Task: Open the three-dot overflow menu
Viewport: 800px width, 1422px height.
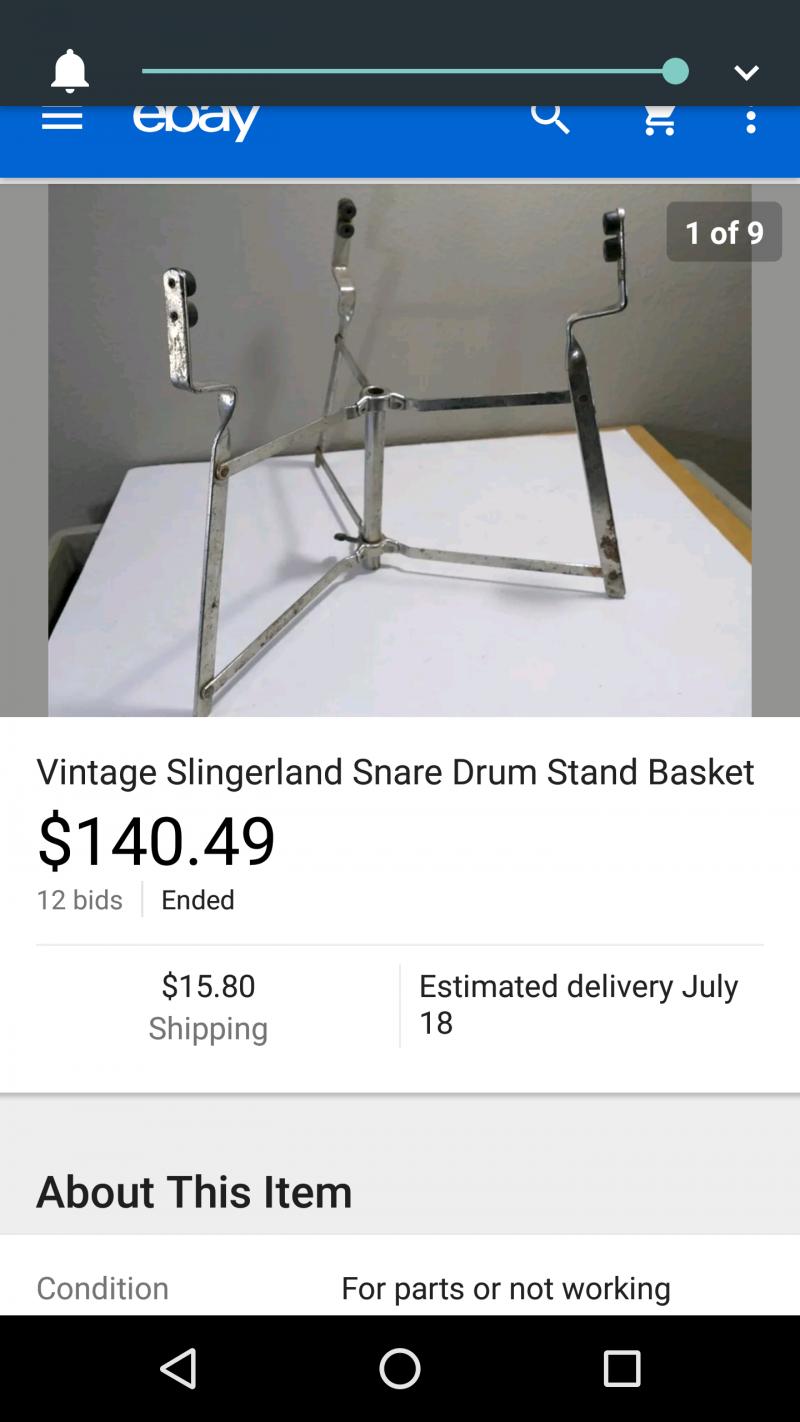Action: 751,120
